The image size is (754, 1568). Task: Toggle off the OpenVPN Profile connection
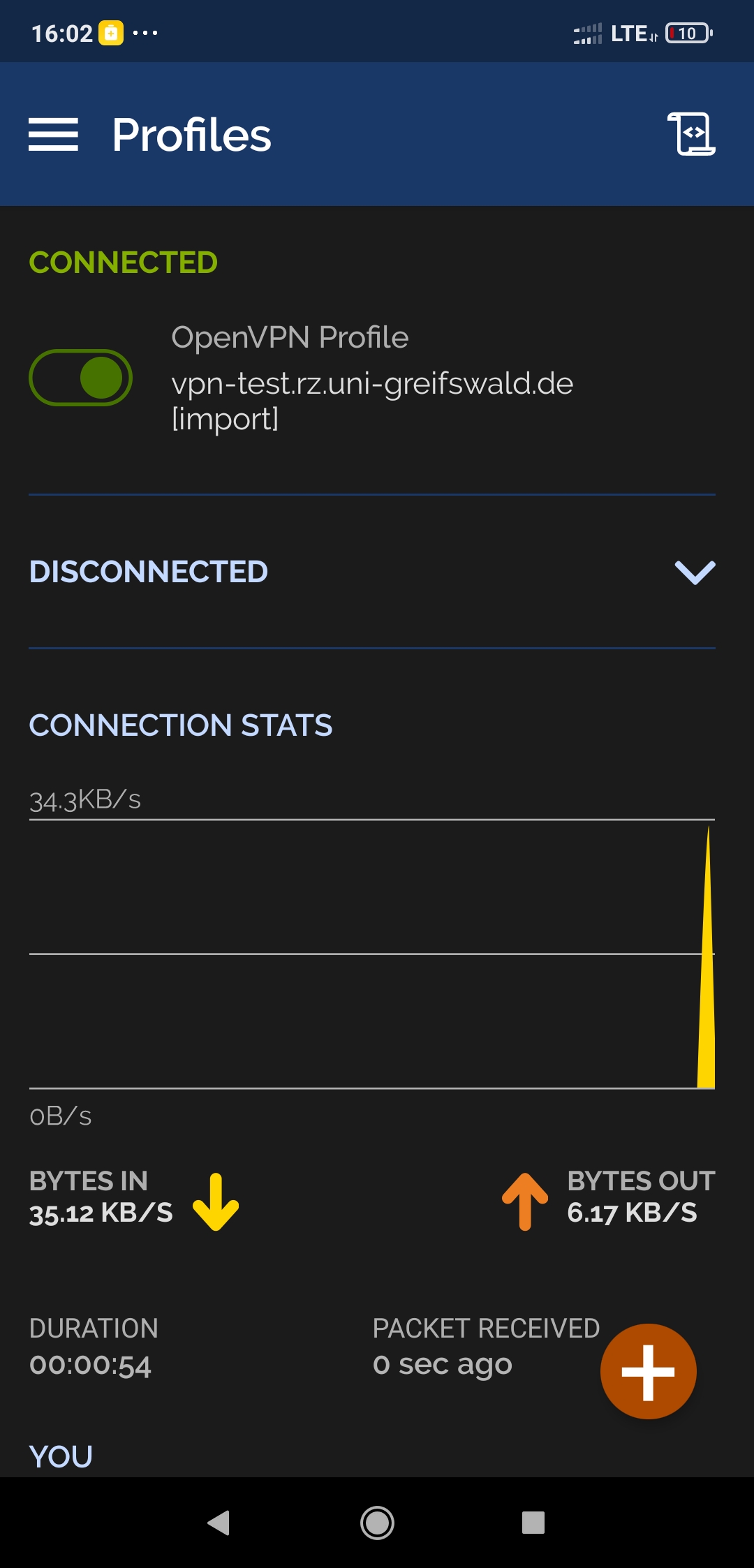tap(81, 378)
